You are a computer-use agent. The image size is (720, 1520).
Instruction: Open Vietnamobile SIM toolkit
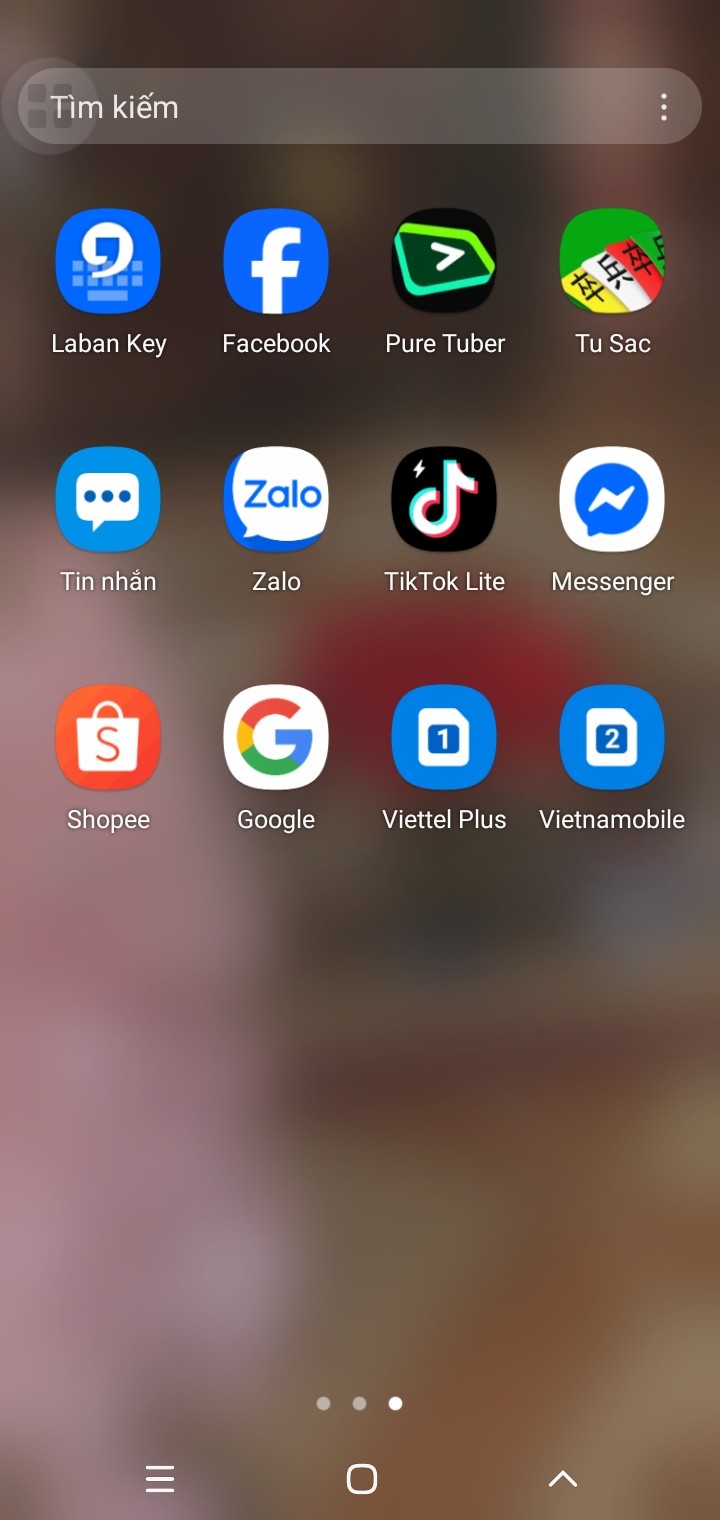(x=612, y=737)
